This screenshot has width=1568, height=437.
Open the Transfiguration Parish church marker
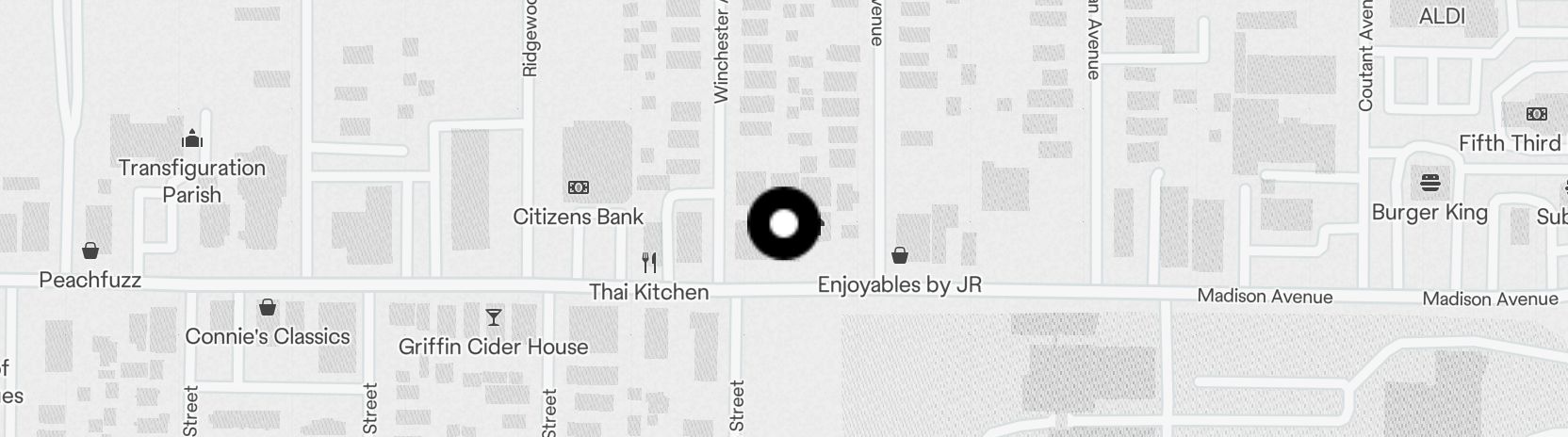192,139
